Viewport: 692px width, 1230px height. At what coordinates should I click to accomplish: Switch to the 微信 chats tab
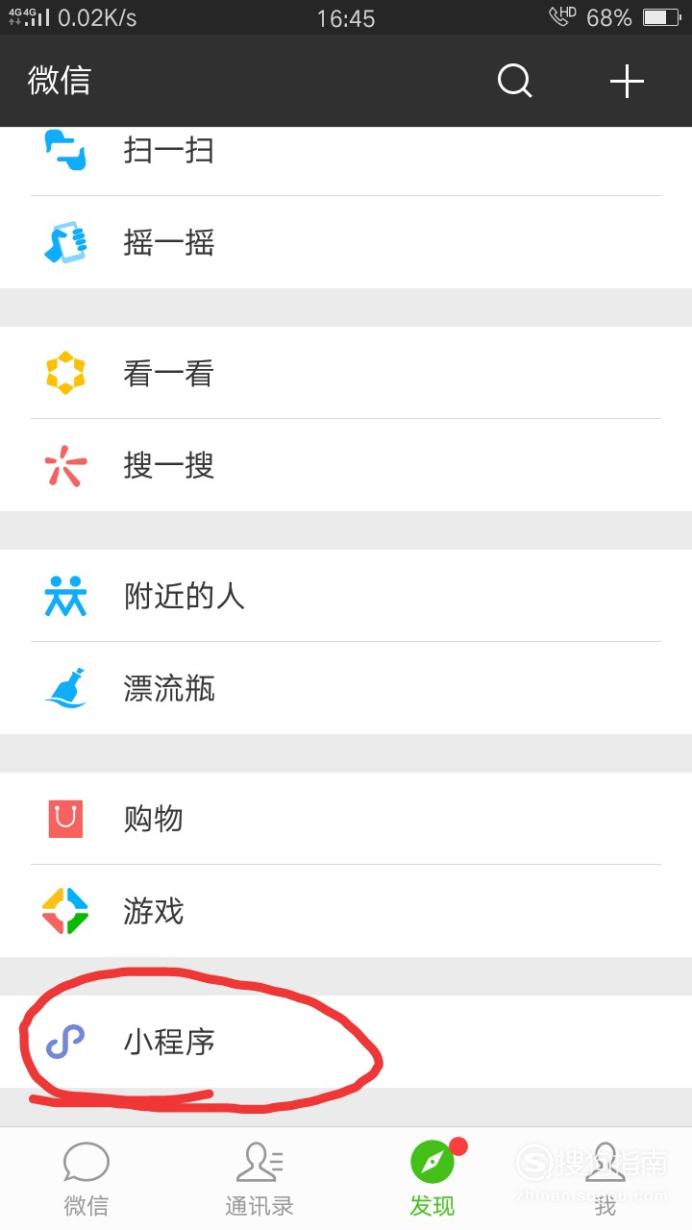pos(86,1180)
